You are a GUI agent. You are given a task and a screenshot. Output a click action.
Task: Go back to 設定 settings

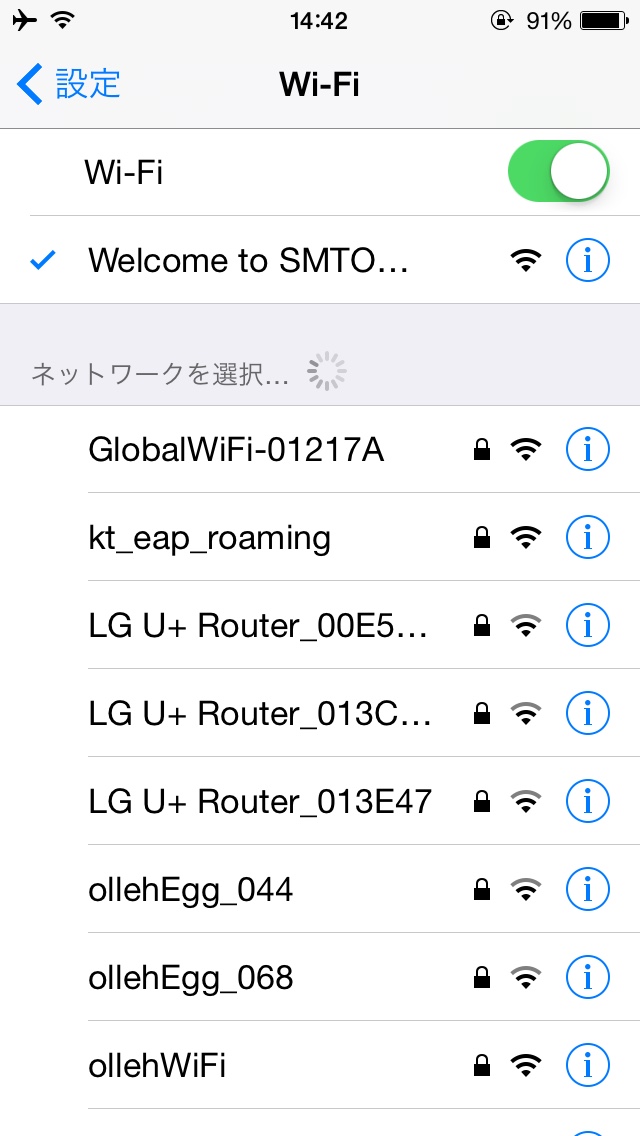[70, 84]
